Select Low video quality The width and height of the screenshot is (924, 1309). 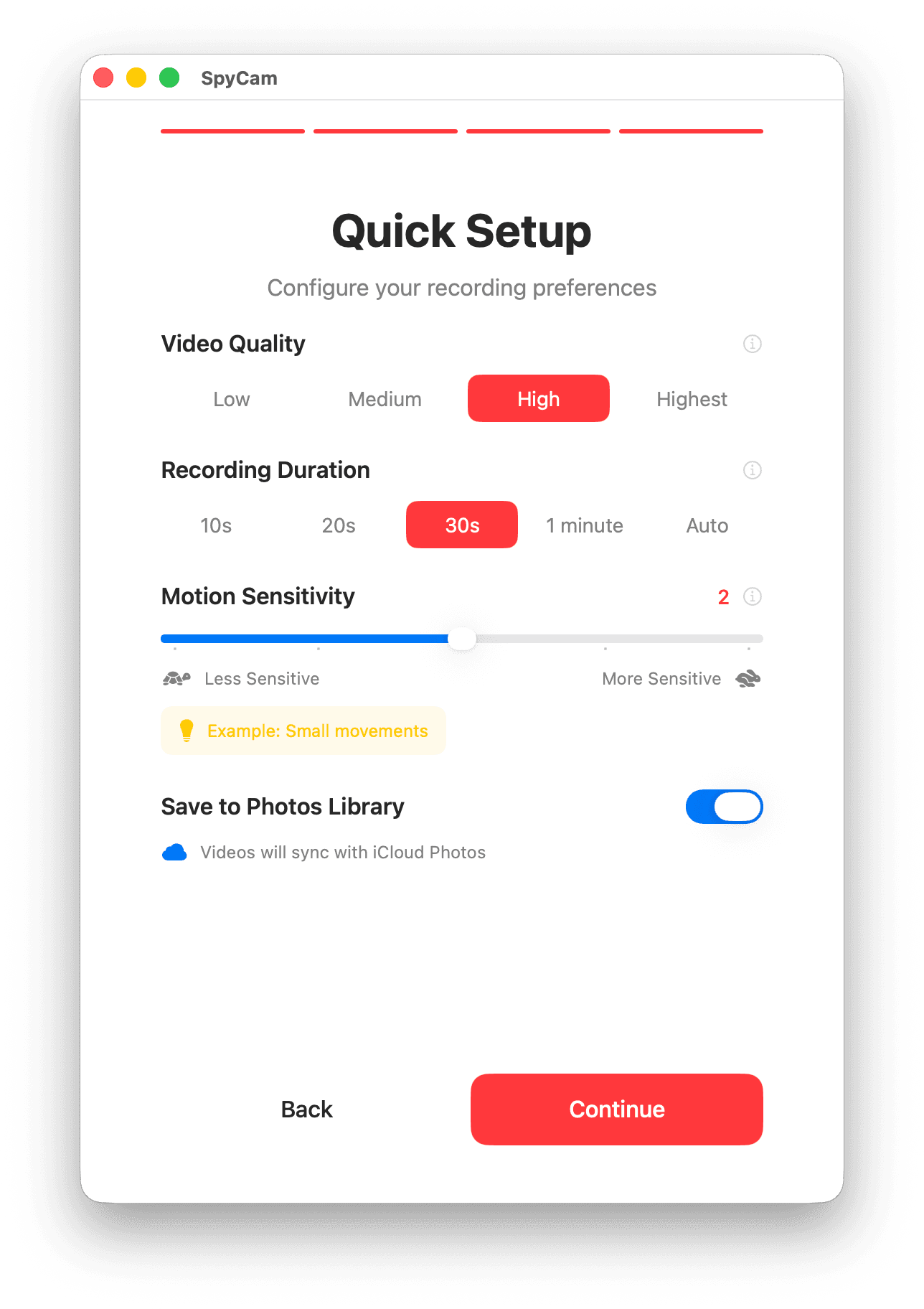point(231,399)
